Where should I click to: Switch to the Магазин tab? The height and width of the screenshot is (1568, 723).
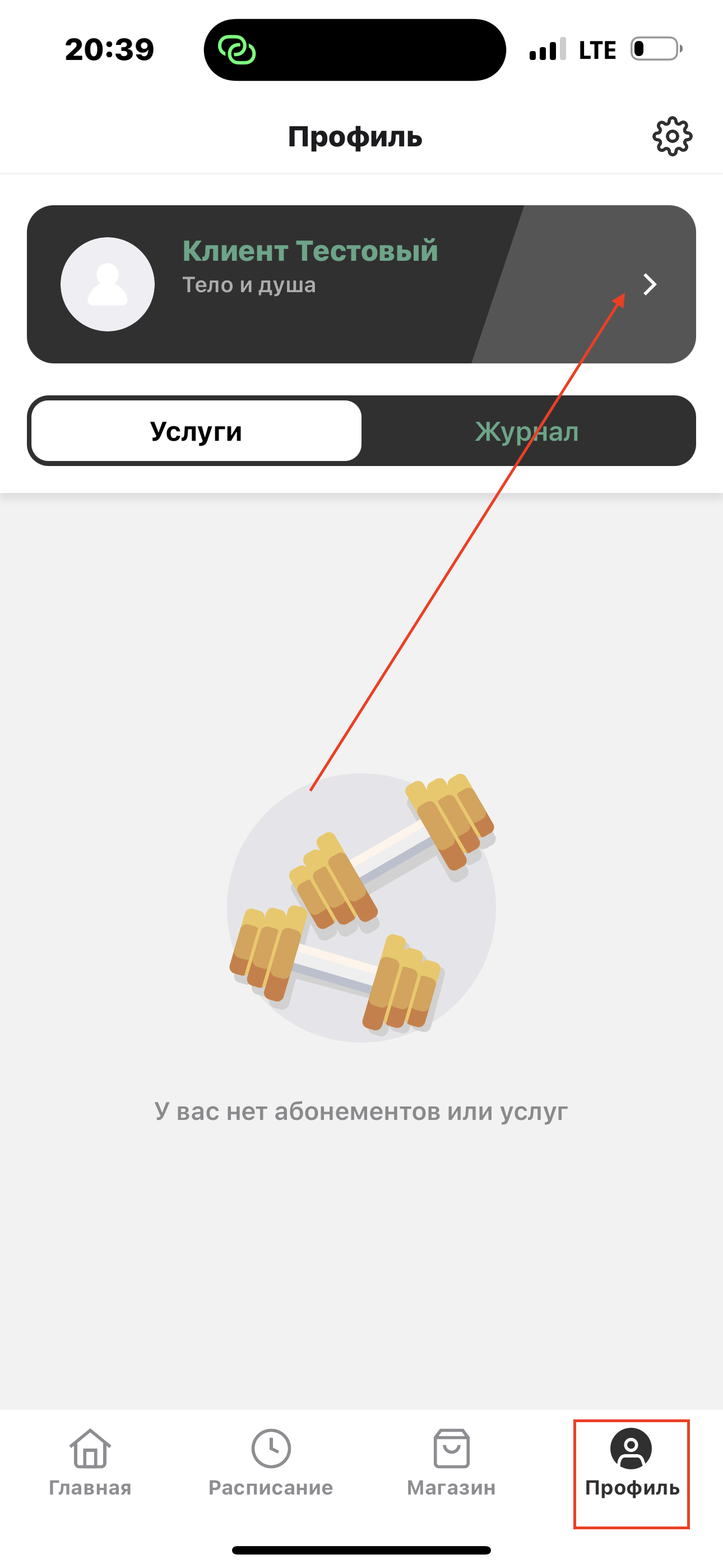[x=451, y=1462]
